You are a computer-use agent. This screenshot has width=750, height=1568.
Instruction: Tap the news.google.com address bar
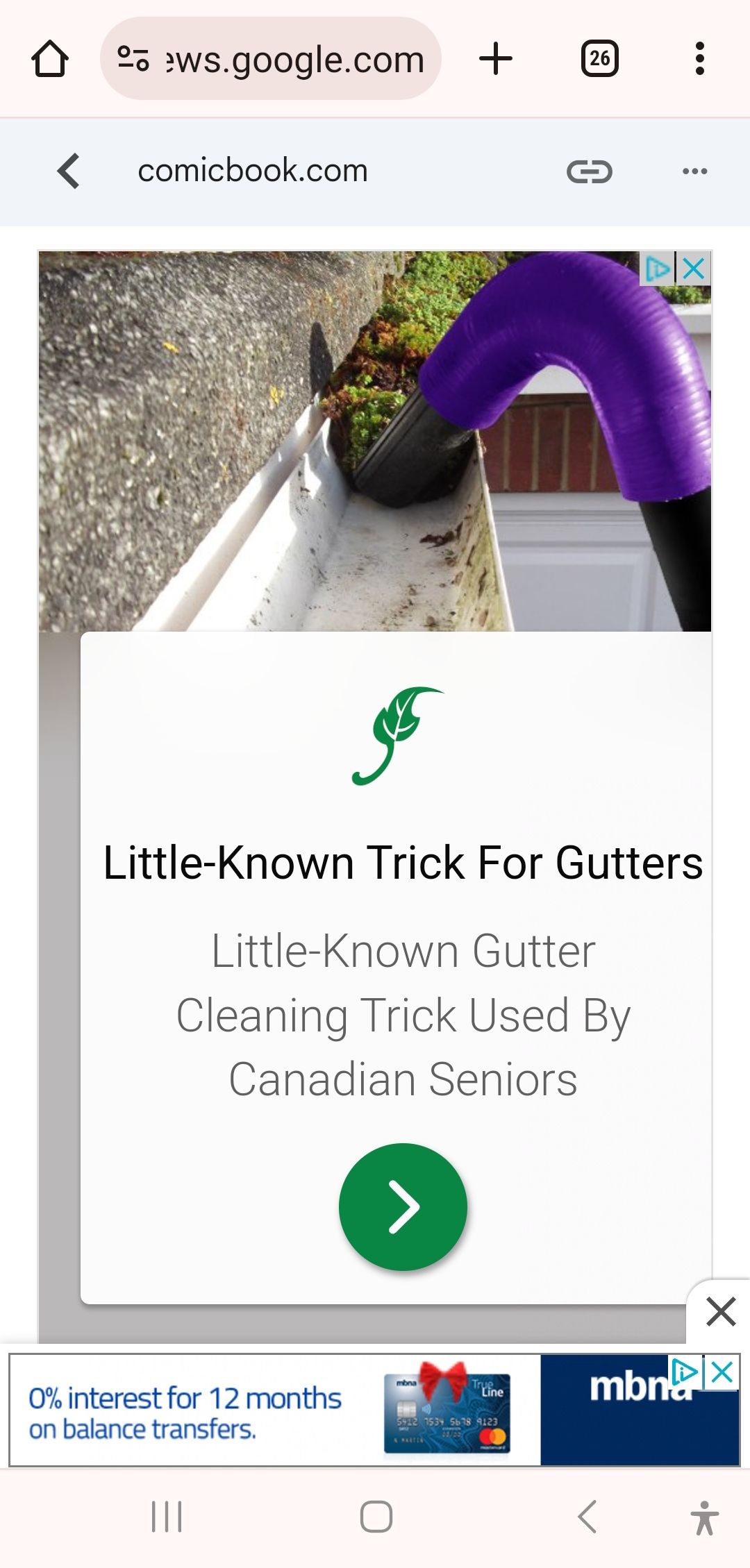tap(271, 59)
